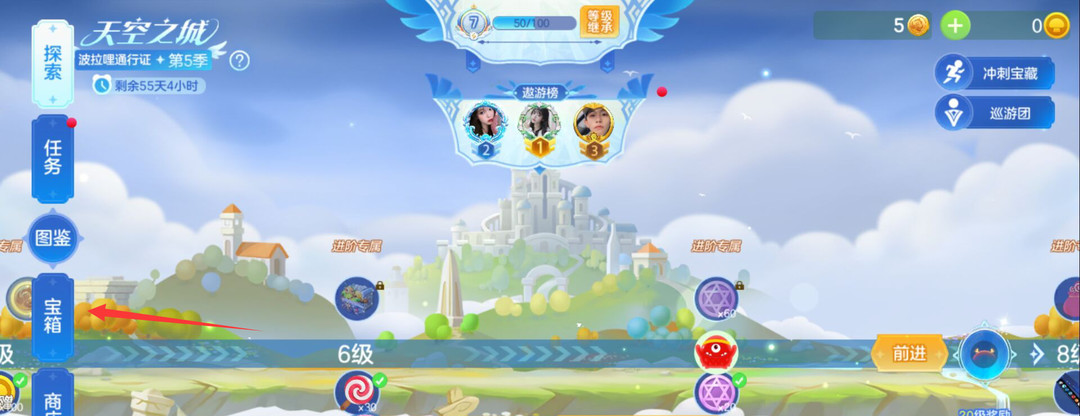
Task: Tap the level 6 lollipop x30 reward
Action: tap(356, 391)
